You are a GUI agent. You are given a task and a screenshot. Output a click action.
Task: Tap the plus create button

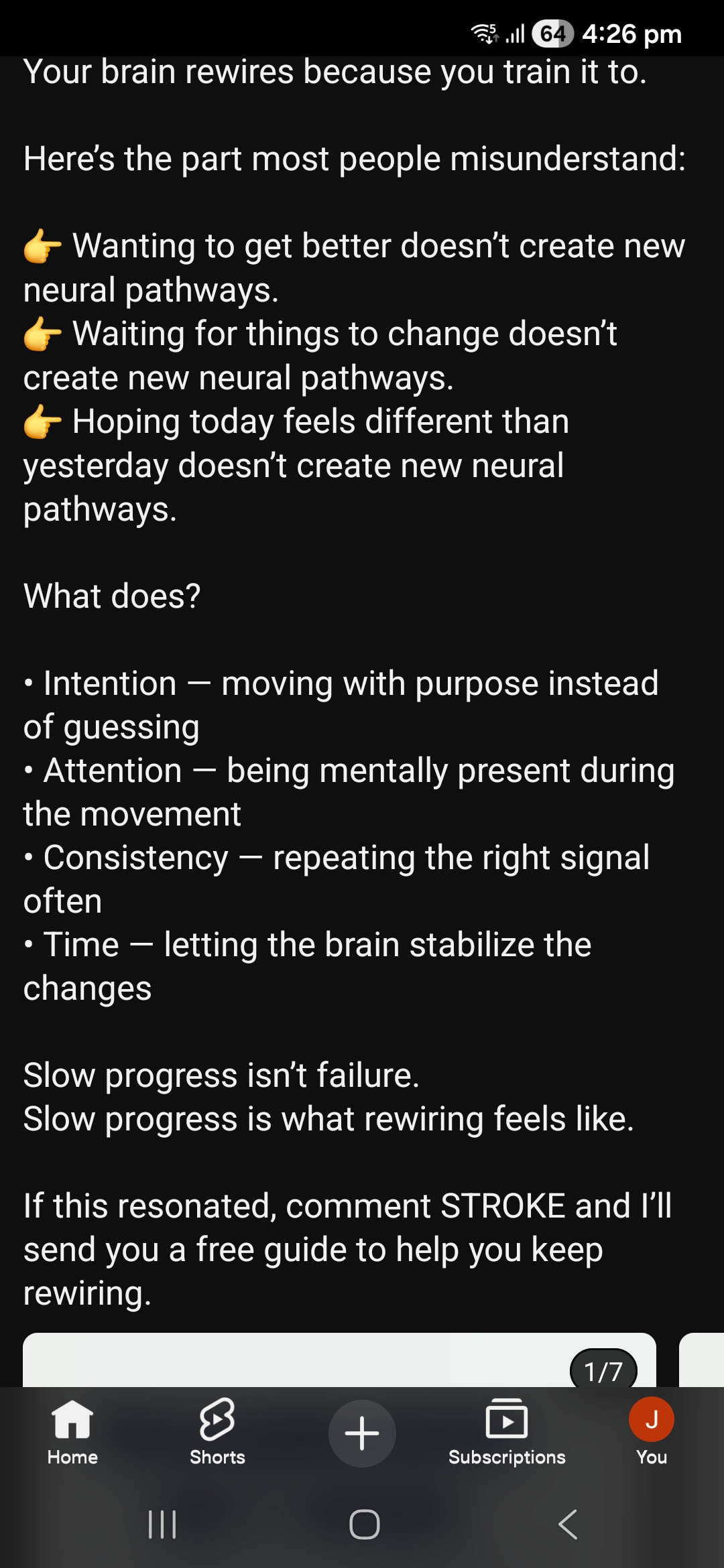[x=362, y=1433]
